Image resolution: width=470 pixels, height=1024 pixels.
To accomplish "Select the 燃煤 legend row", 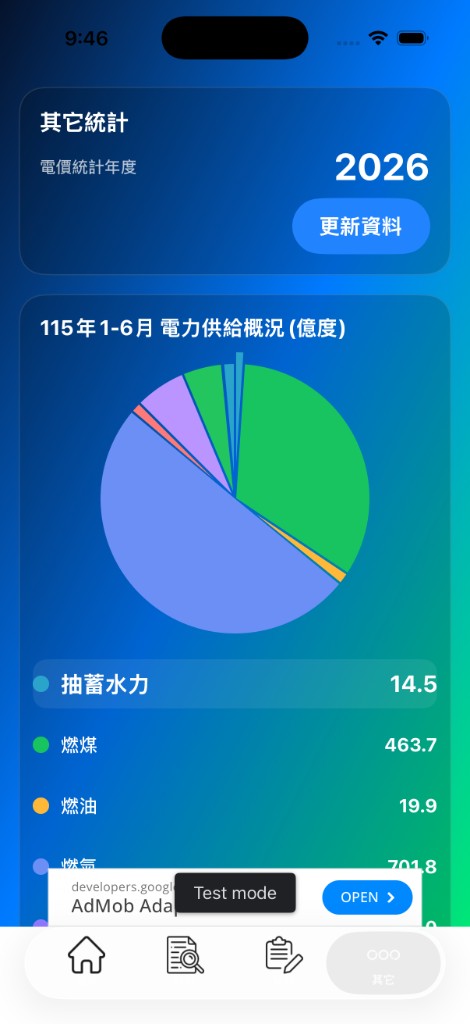I will click(235, 744).
